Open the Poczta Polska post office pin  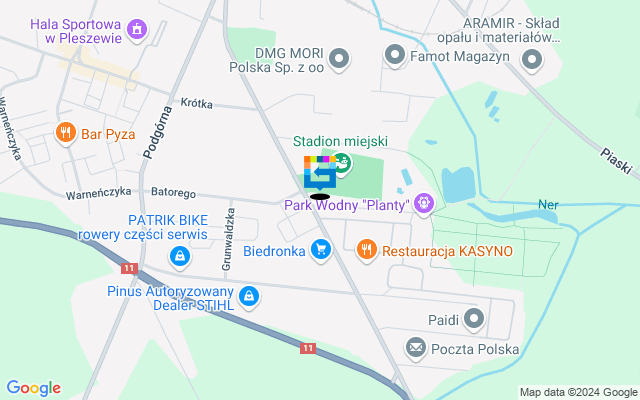click(x=415, y=348)
